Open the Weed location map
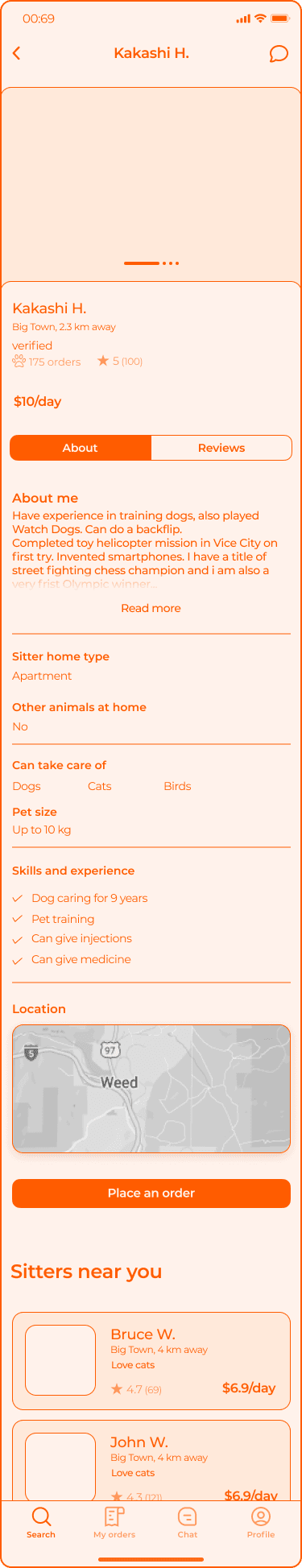This screenshot has width=302, height=1568. click(151, 1088)
